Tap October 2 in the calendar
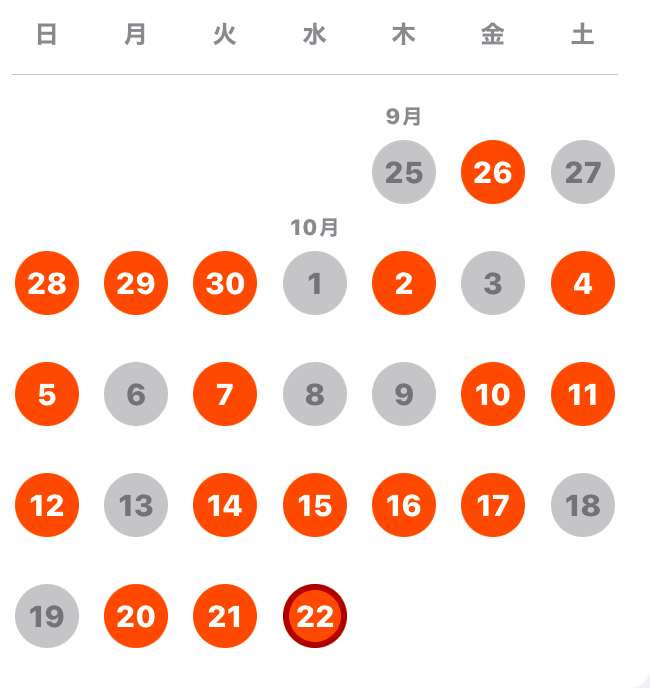This screenshot has height=688, width=650. [404, 283]
